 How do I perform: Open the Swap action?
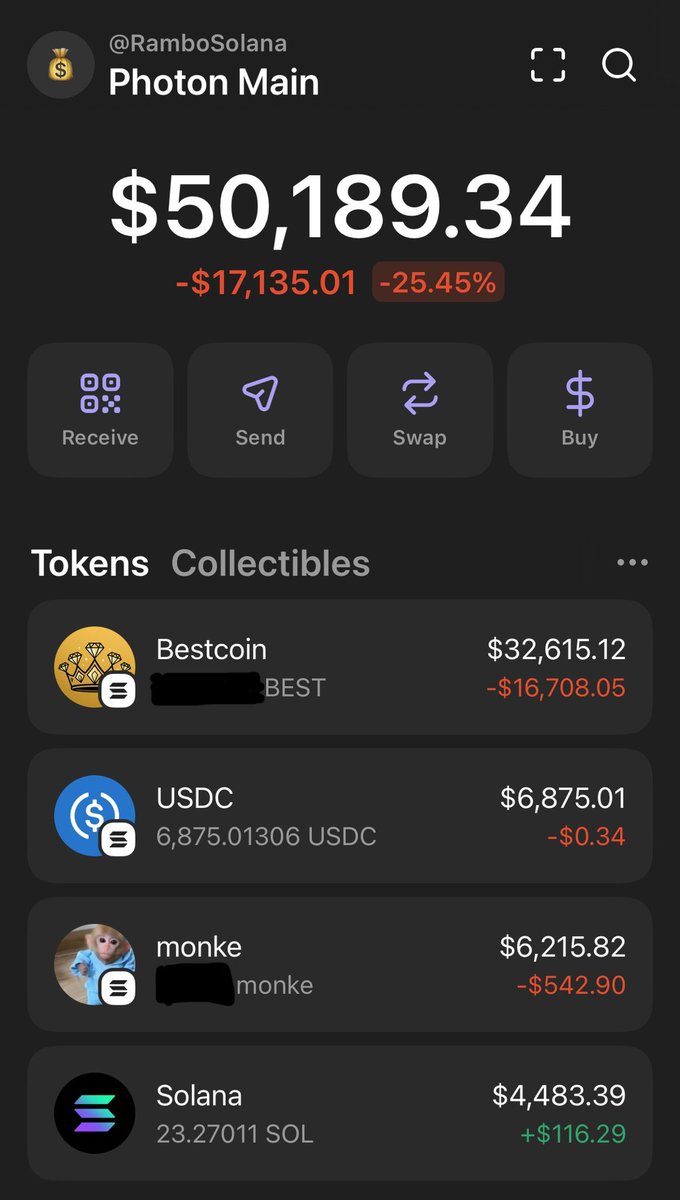coord(420,410)
